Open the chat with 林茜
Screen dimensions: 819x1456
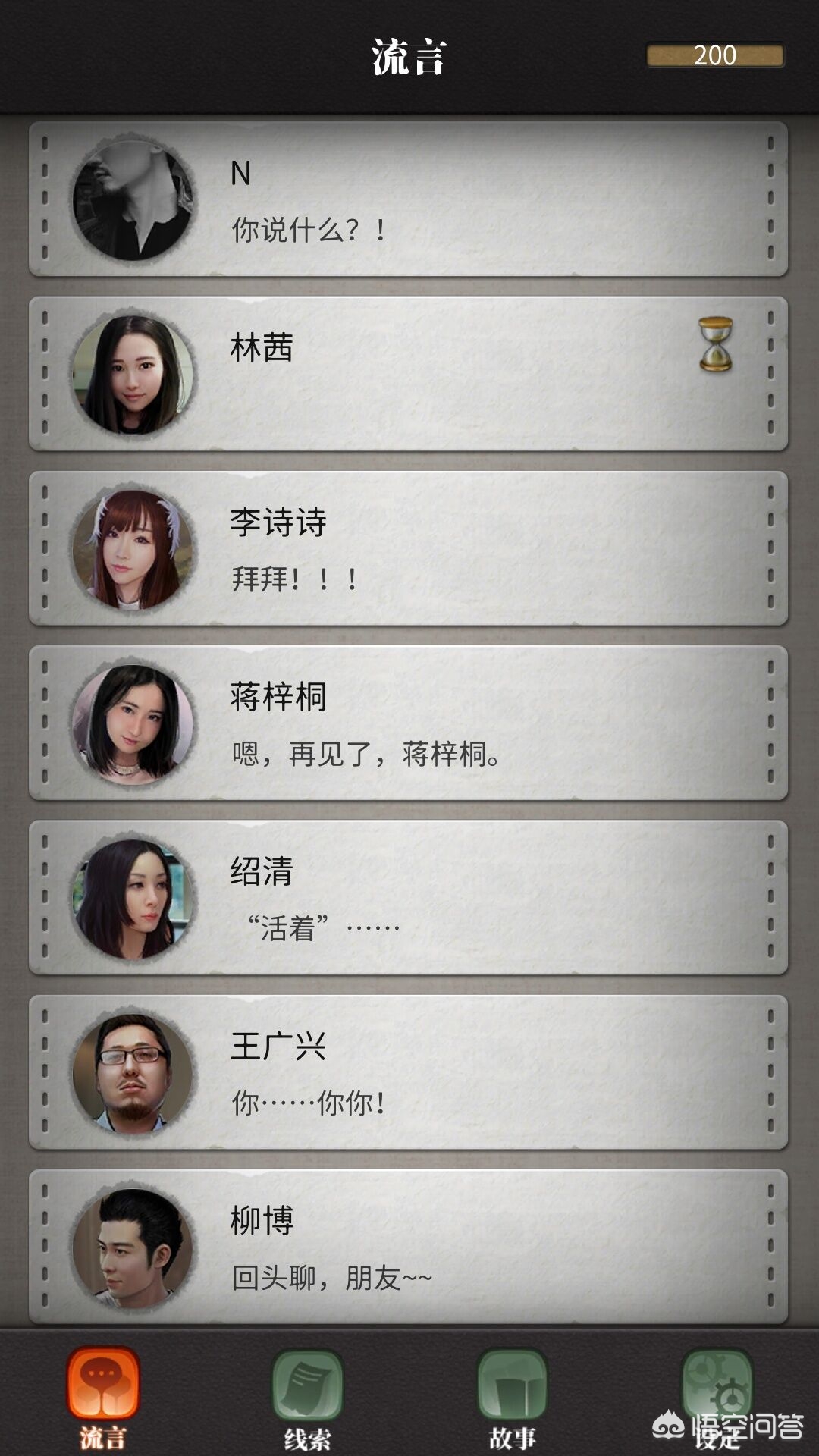point(408,374)
